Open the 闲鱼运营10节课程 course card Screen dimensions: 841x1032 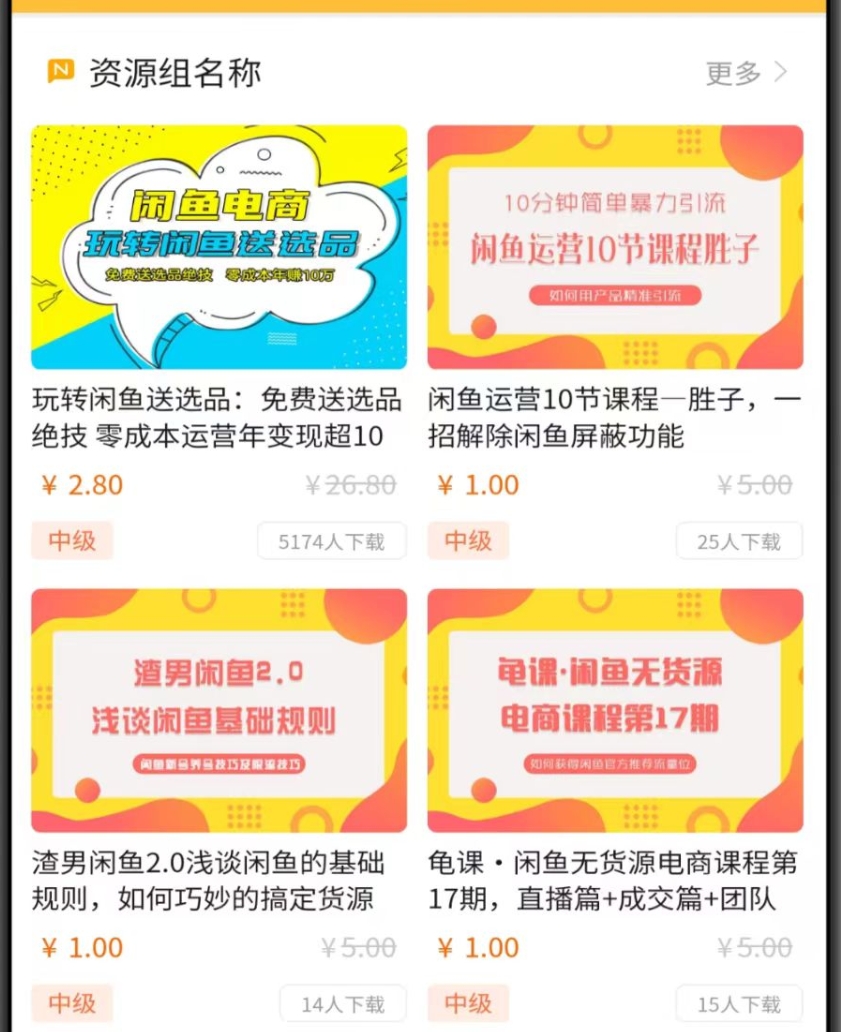pyautogui.click(x=615, y=247)
